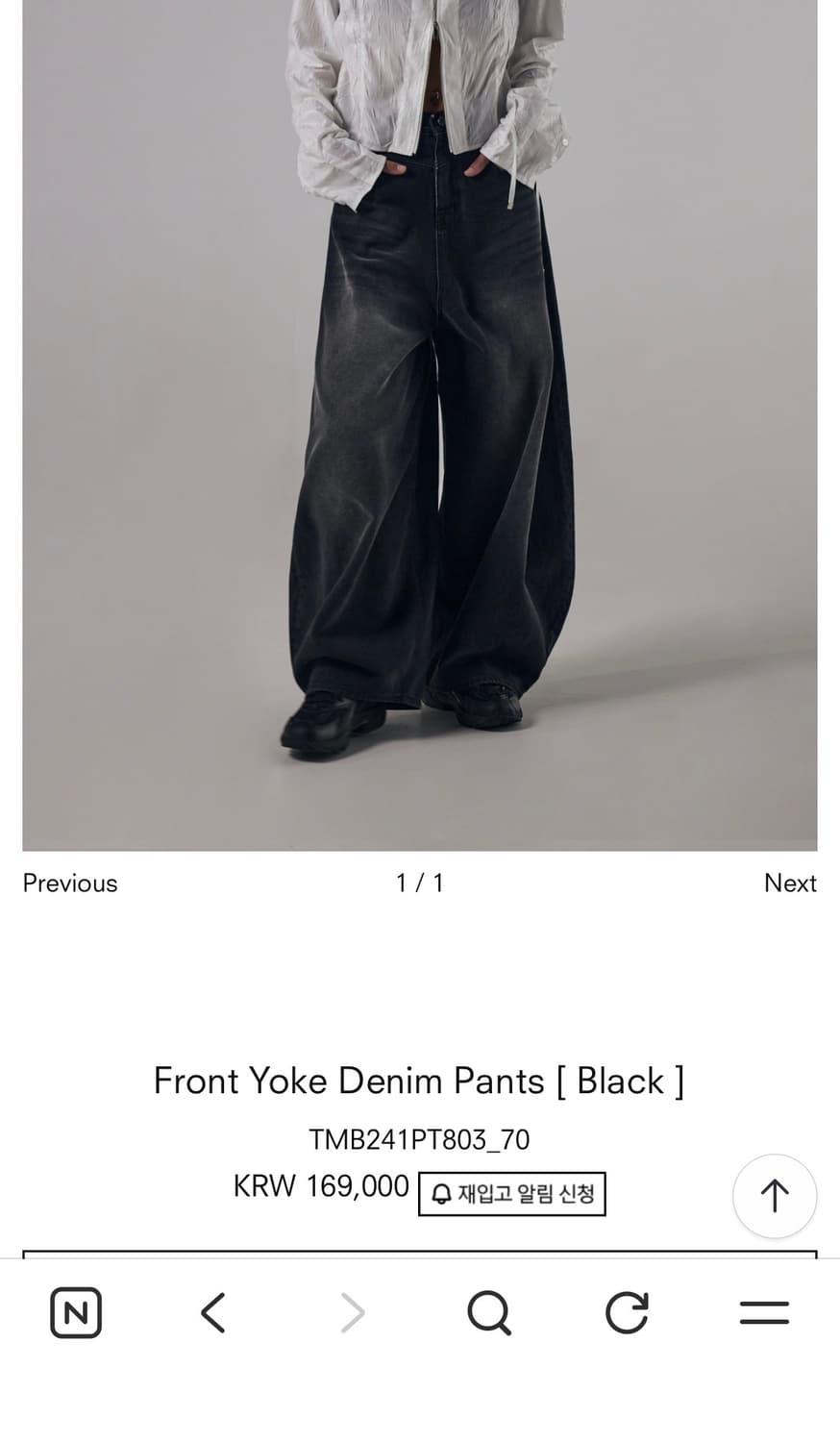This screenshot has width=840, height=1442.
Task: Advance with the Next image link
Action: click(791, 883)
